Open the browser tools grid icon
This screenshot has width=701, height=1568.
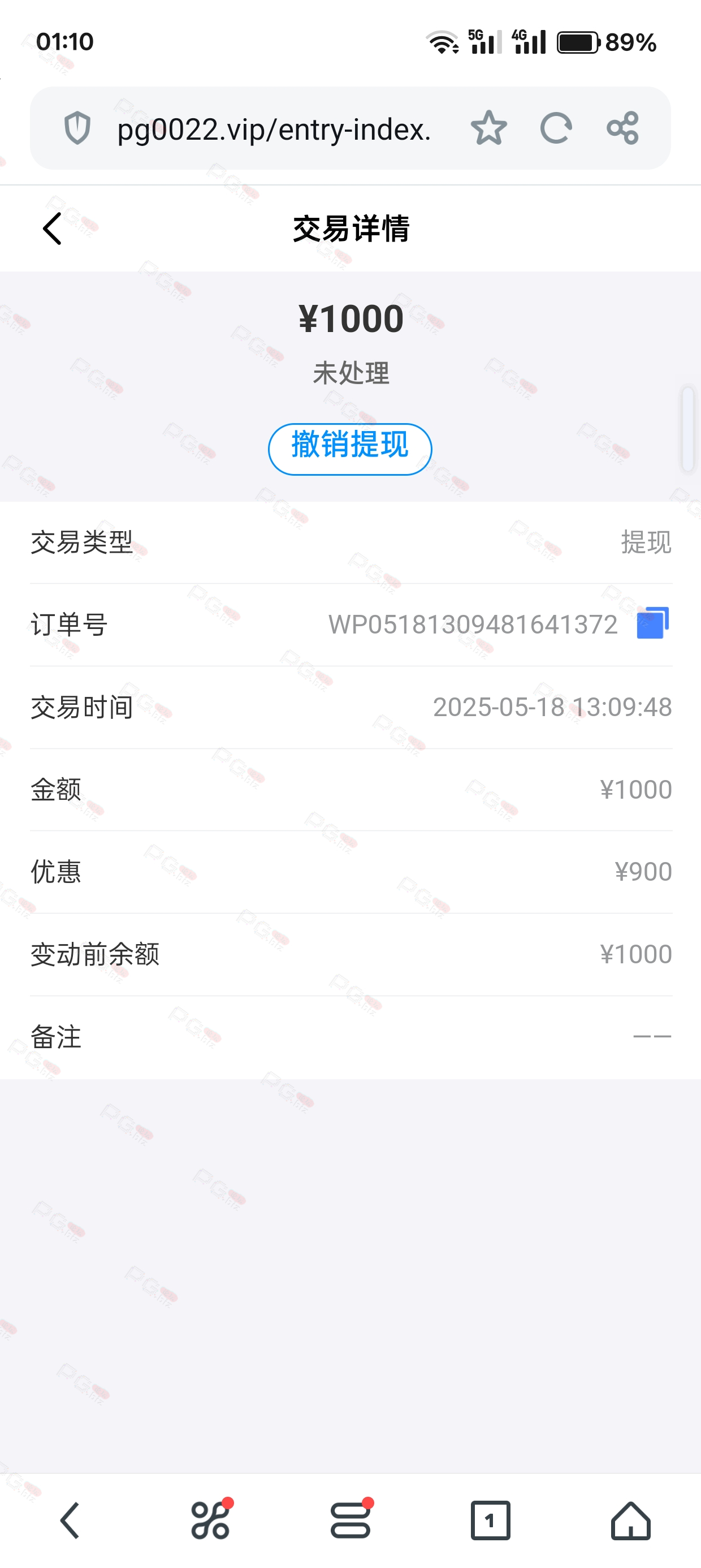[x=210, y=1519]
